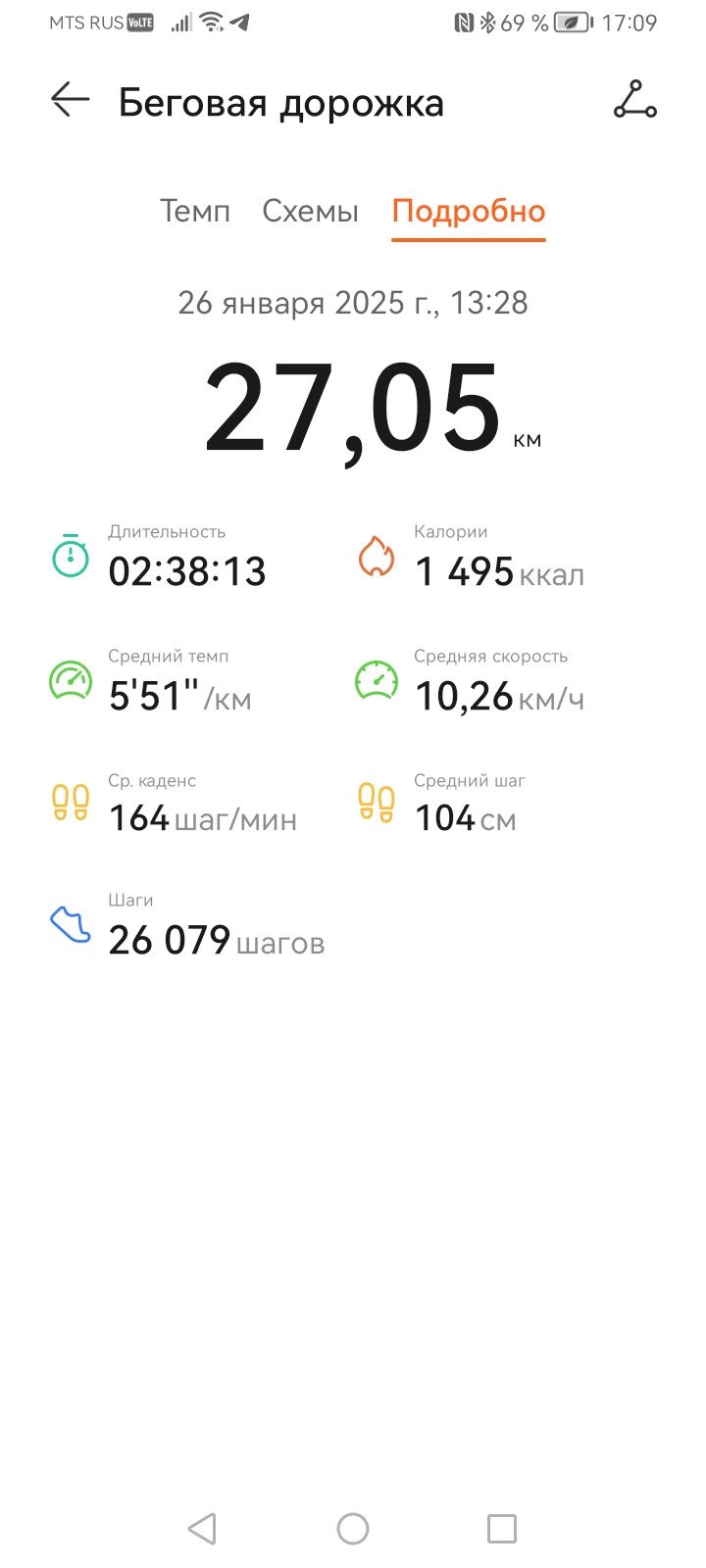Tap the system home button
Viewport: 706px width, 1568px height.
(353, 1528)
